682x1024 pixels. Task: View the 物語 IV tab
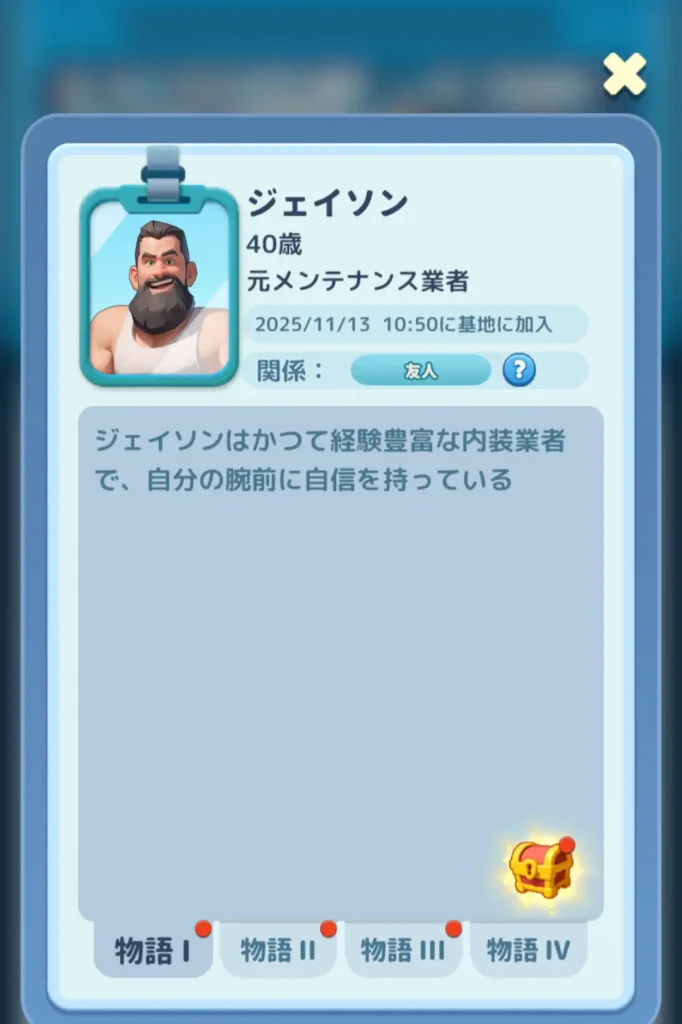[x=528, y=951]
